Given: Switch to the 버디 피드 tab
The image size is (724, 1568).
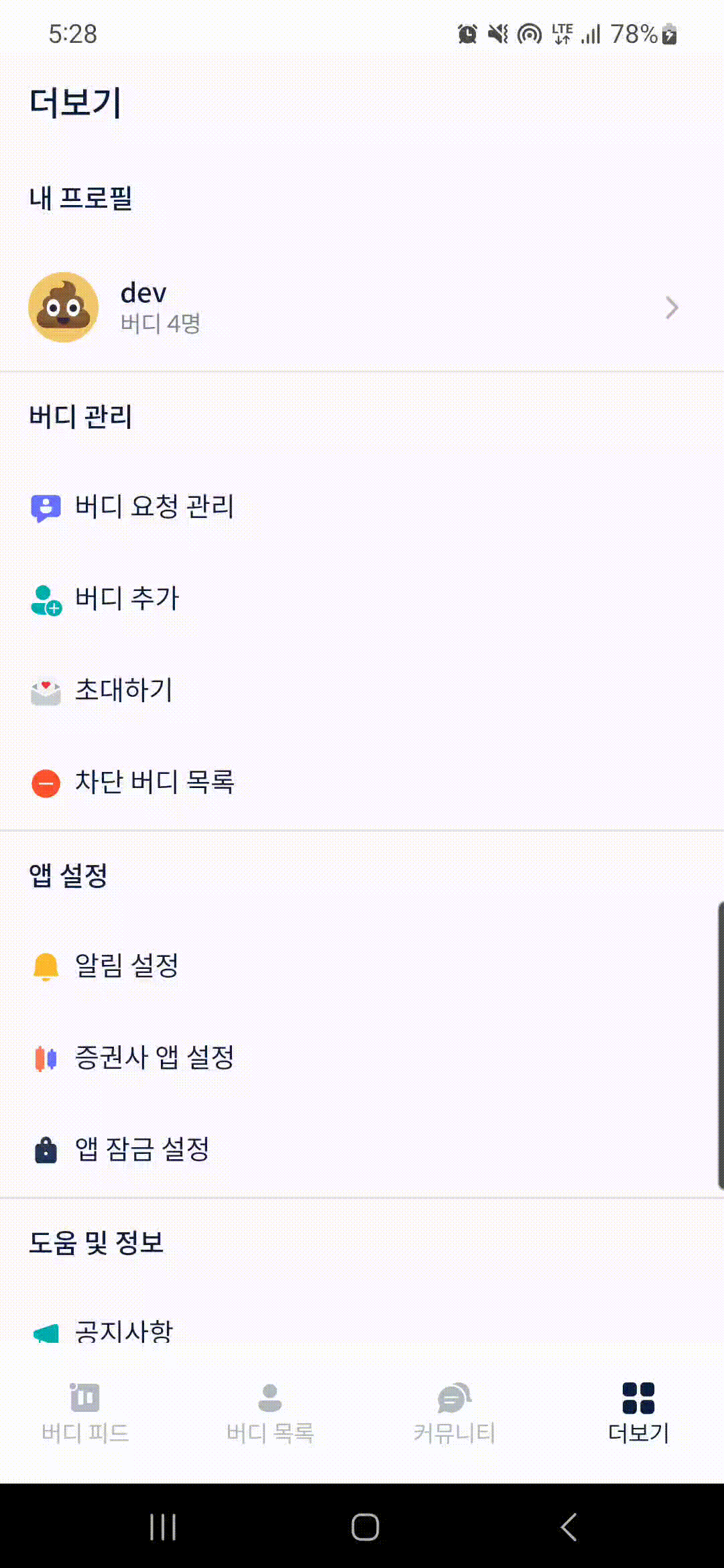Looking at the screenshot, I should 85,1413.
